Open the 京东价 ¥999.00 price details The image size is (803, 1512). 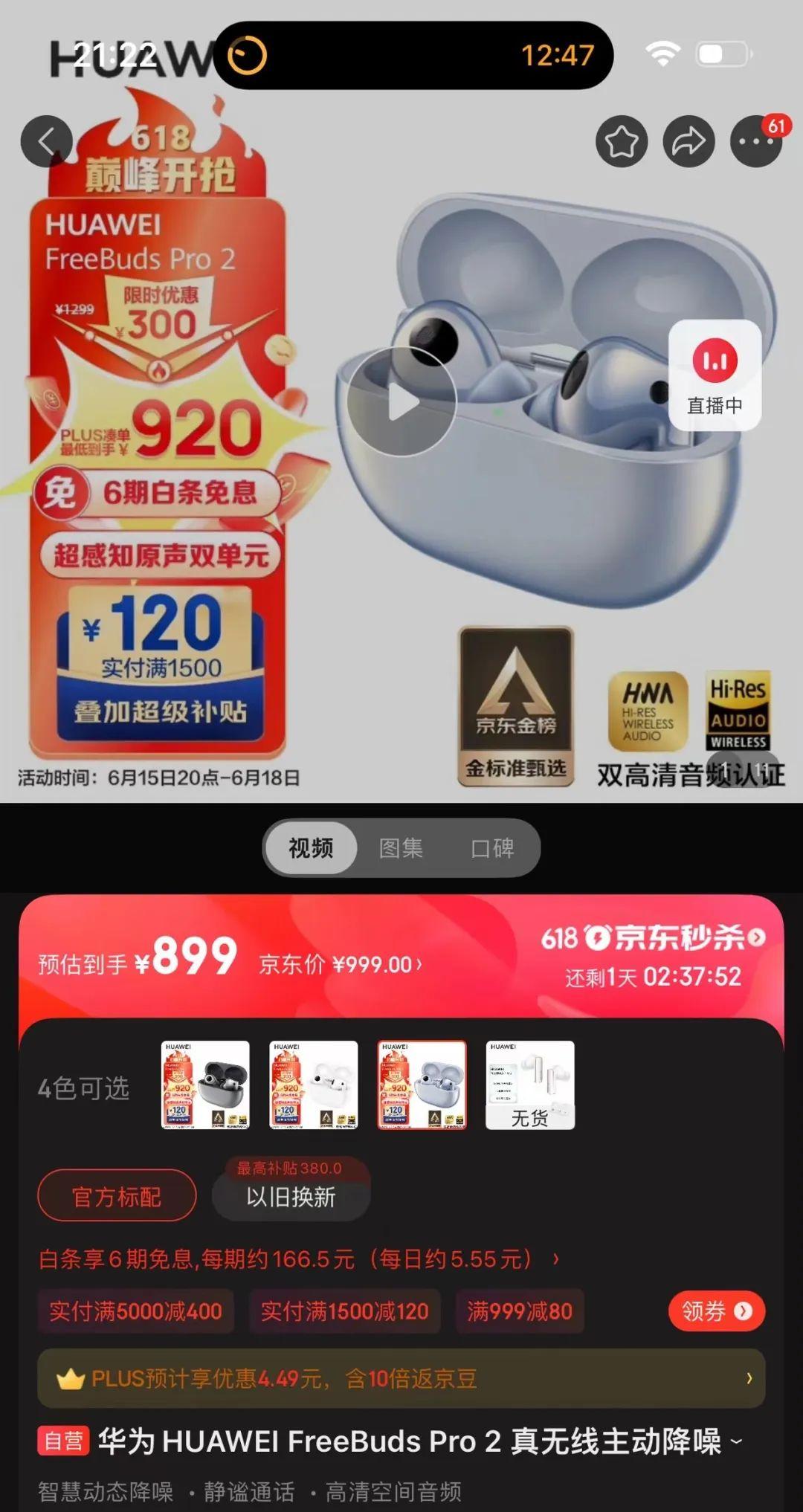pyautogui.click(x=341, y=964)
